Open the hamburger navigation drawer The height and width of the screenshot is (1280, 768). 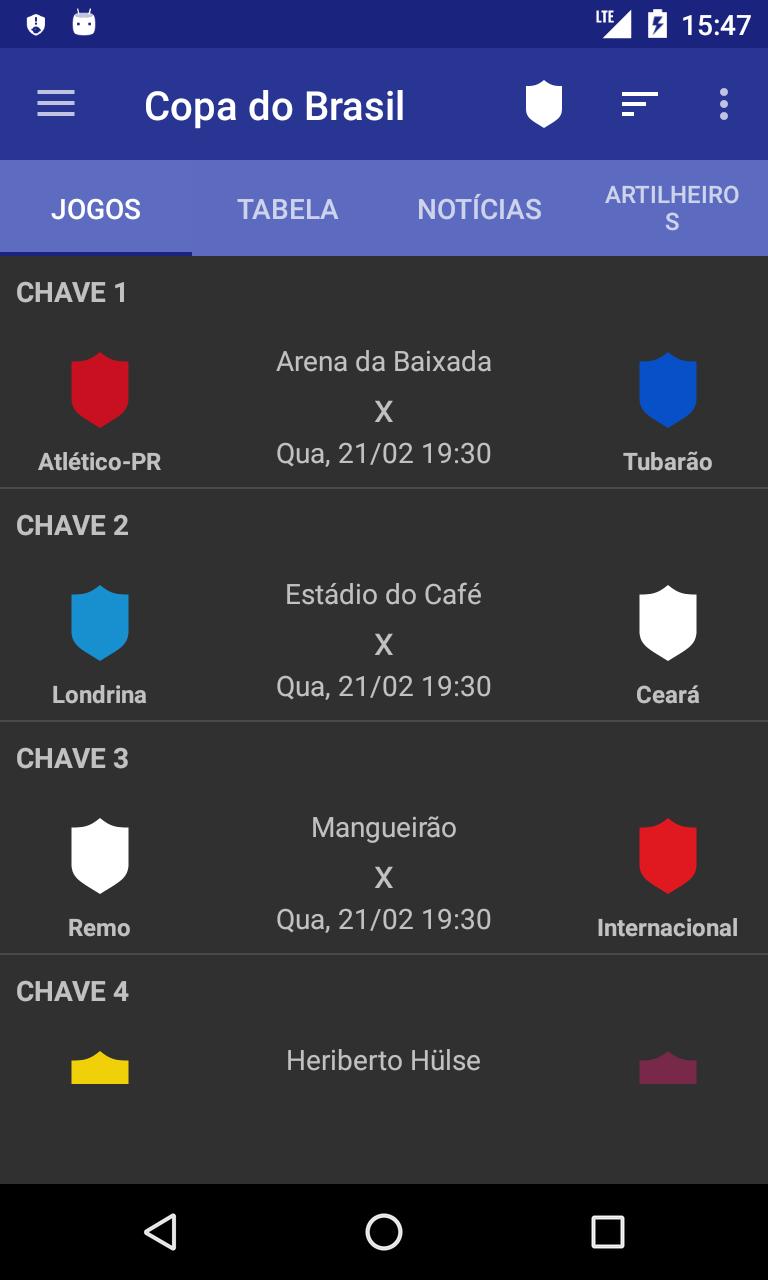56,104
